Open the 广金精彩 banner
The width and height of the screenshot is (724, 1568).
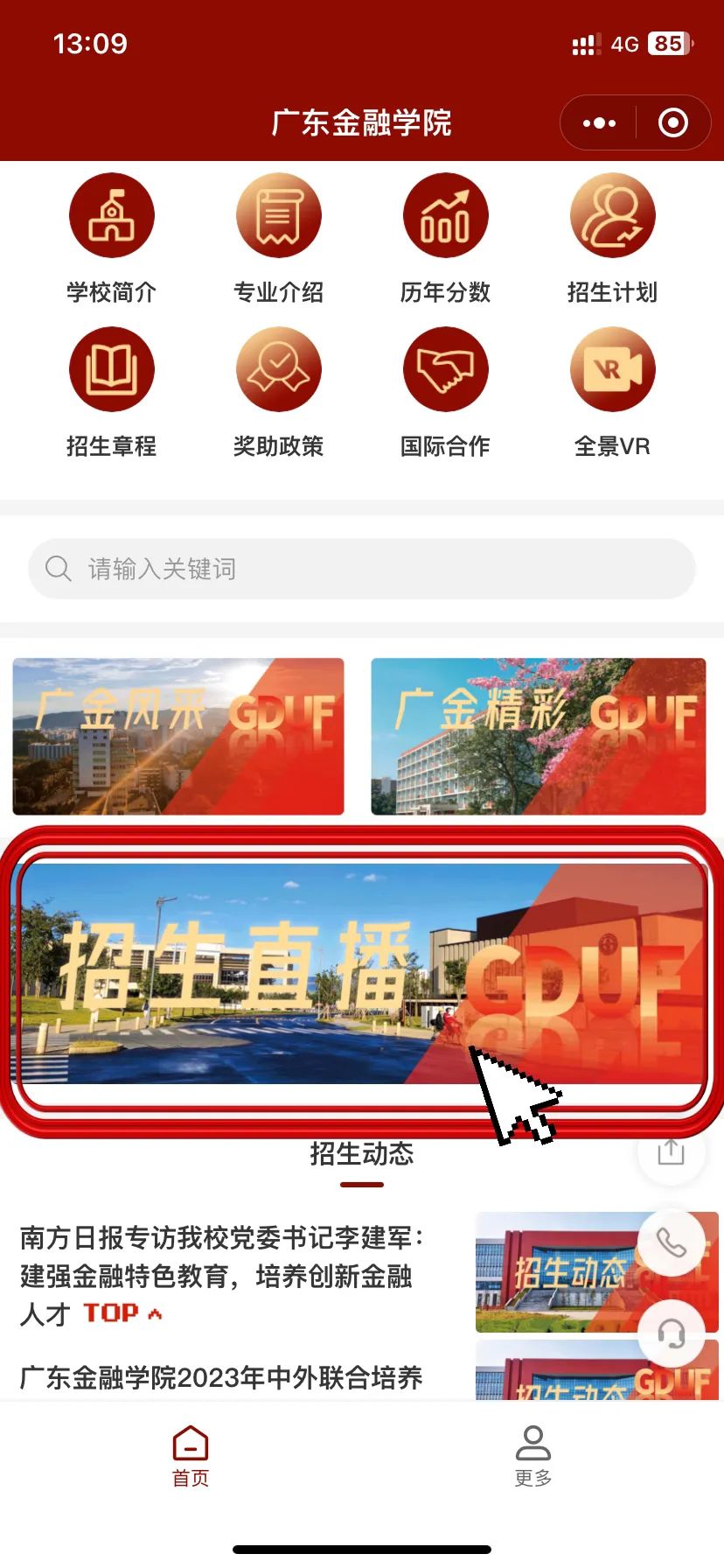[x=538, y=736]
